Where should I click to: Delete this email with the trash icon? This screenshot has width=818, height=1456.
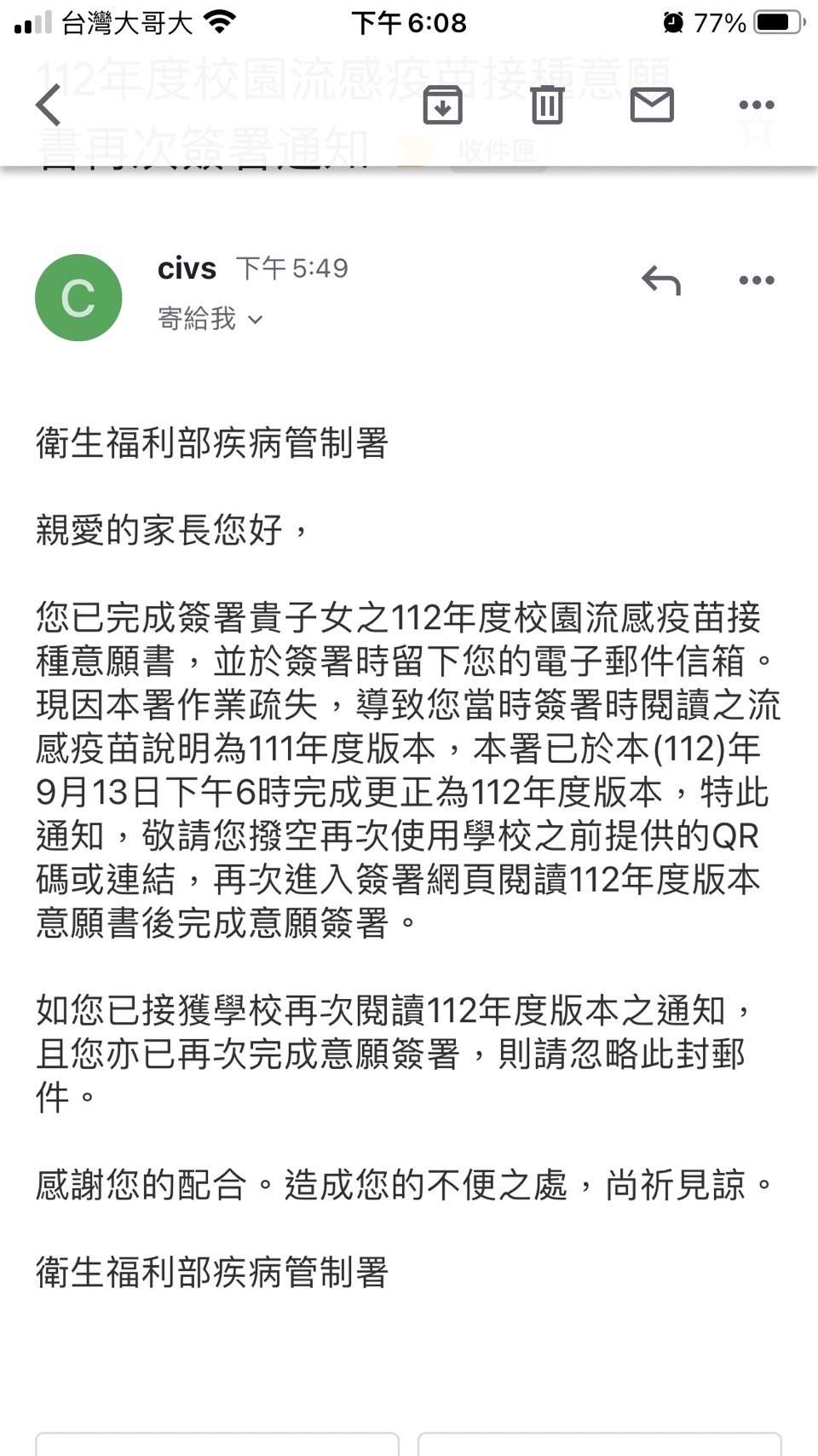coord(547,105)
